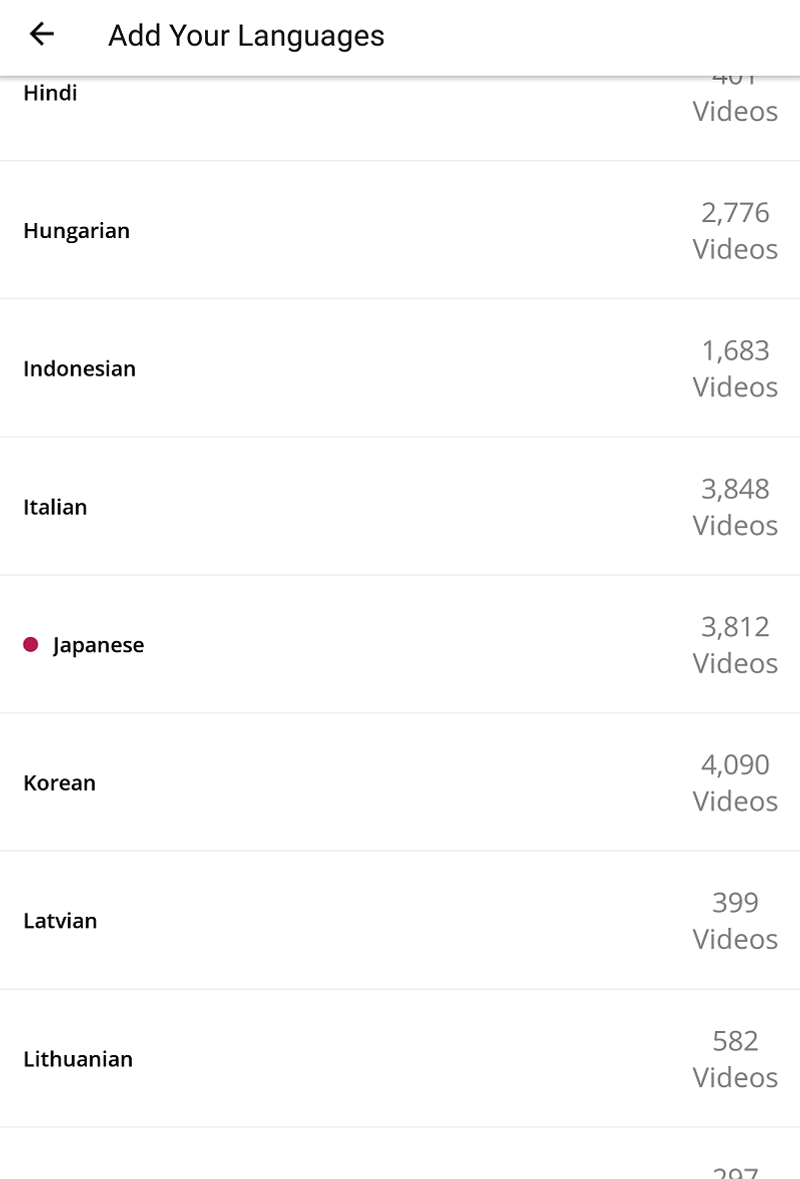Pick Korean with 4,090 videos
The width and height of the screenshot is (800, 1179).
[x=60, y=783]
